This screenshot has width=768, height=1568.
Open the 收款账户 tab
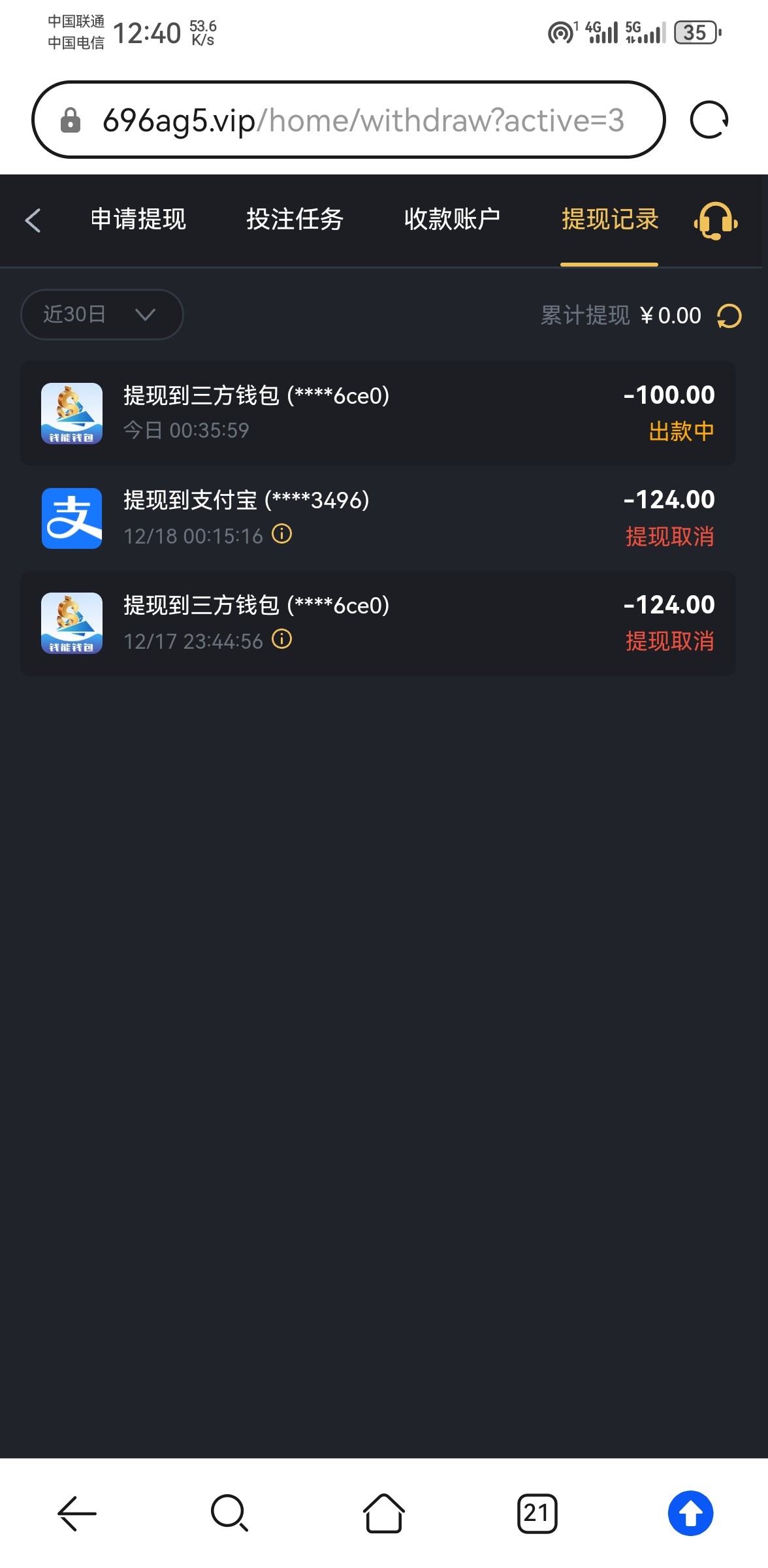[452, 220]
